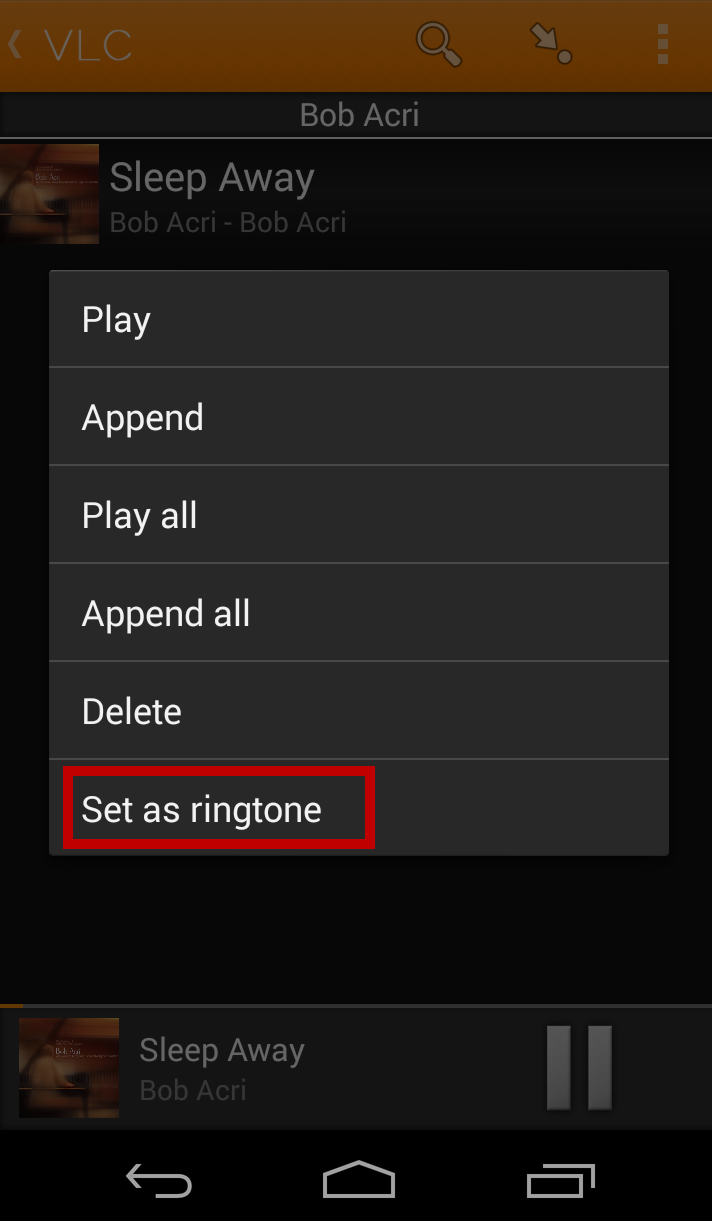712x1221 pixels.
Task: Select Play from the context menu
Action: point(358,320)
